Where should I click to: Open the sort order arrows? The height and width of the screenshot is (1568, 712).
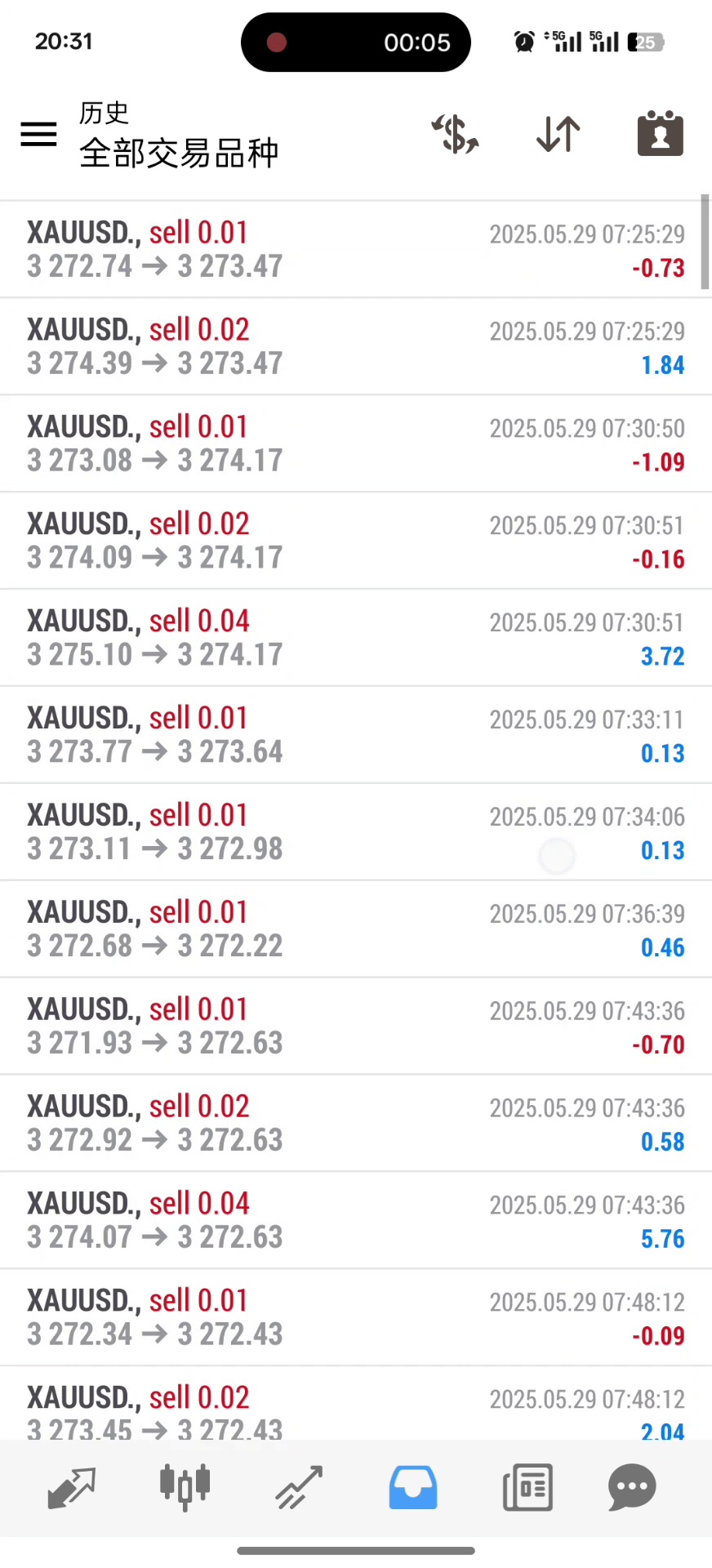(x=558, y=134)
